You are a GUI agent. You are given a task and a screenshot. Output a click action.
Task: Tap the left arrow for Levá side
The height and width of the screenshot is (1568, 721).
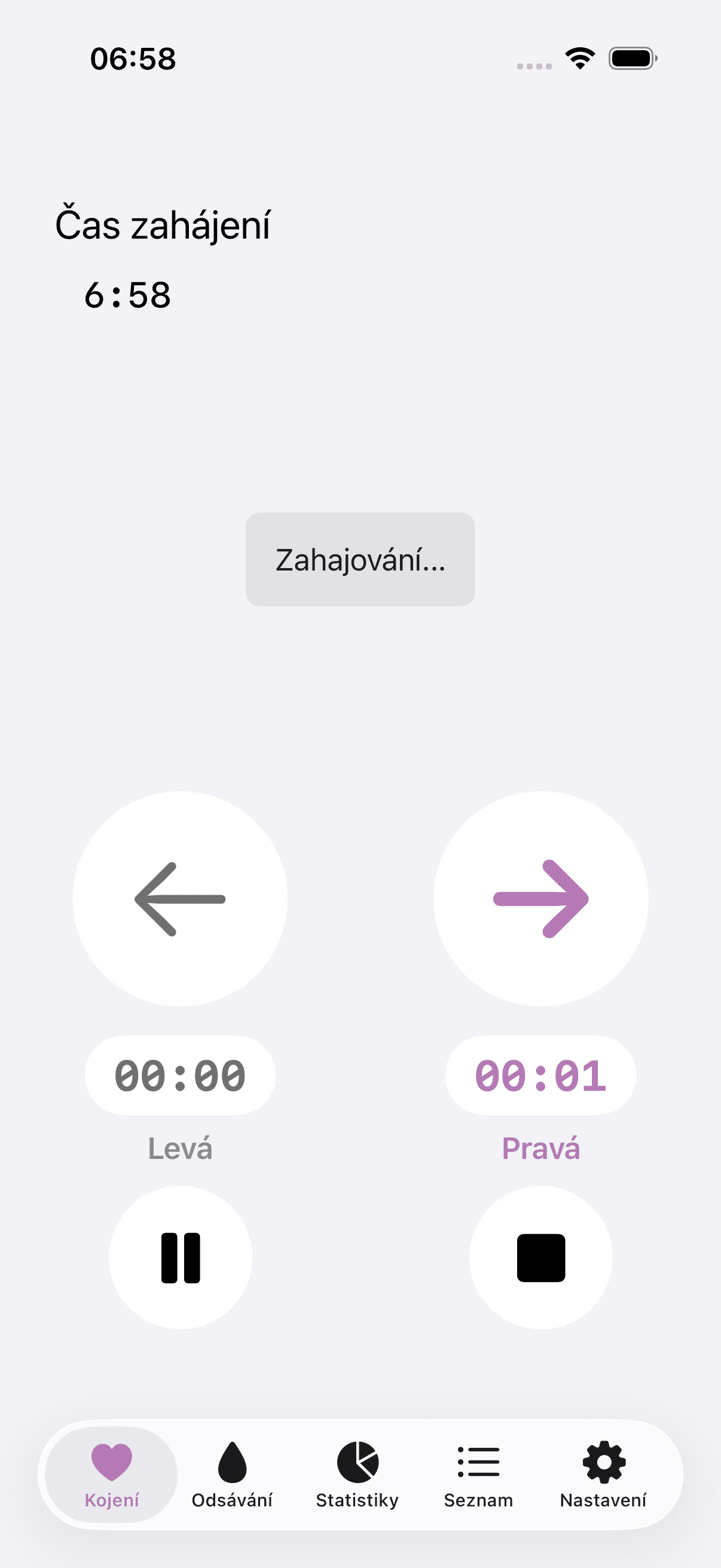(179, 900)
